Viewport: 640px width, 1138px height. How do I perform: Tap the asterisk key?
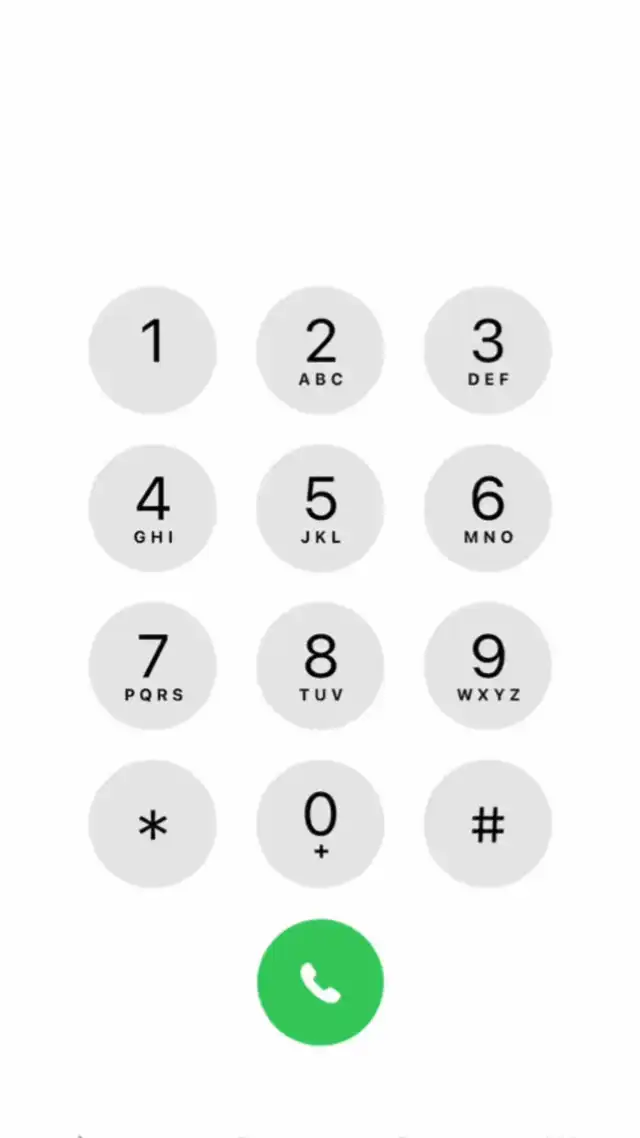pyautogui.click(x=152, y=824)
